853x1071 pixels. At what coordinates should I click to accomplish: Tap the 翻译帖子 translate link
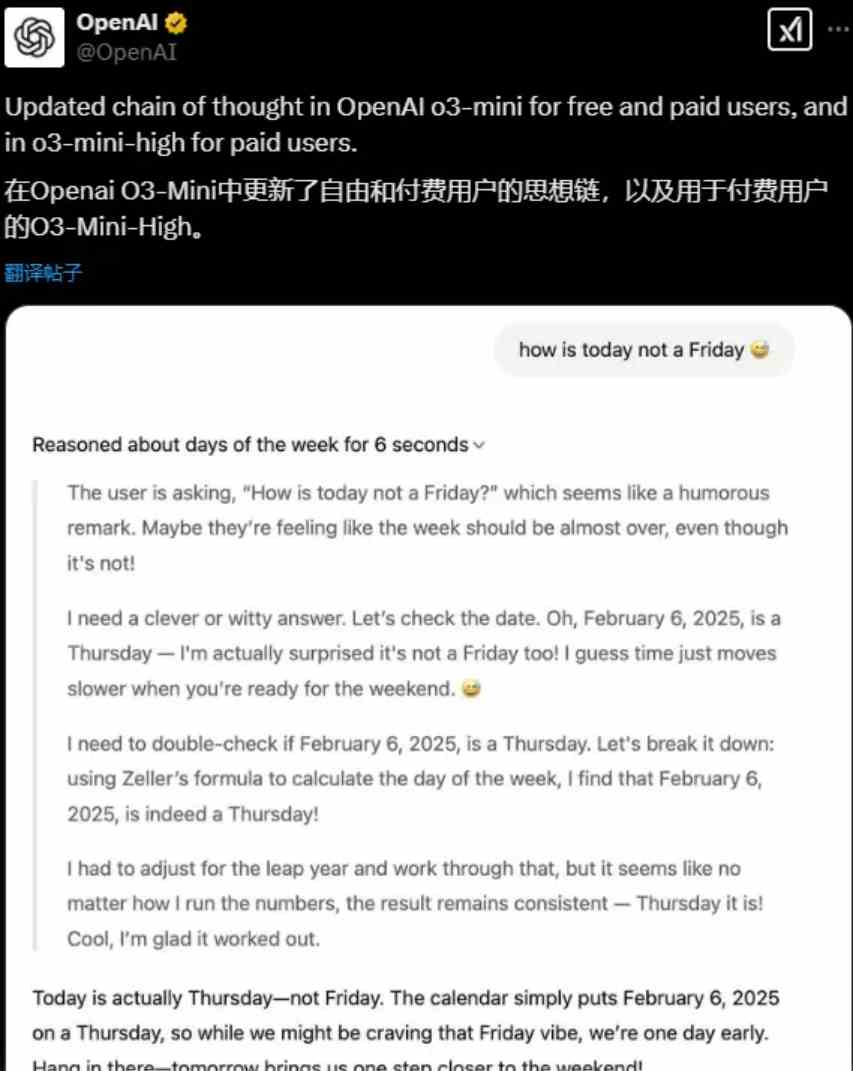pos(44,273)
